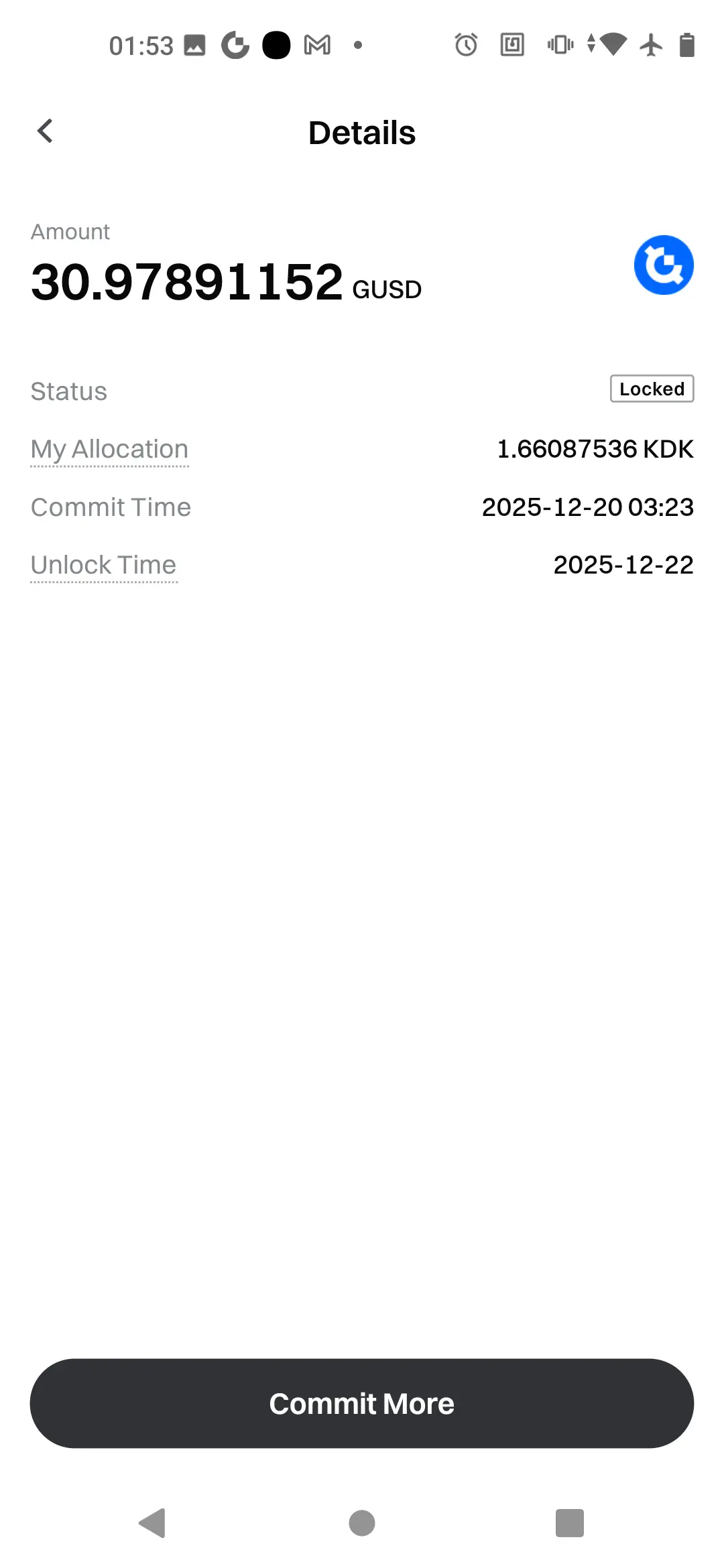Go to the home screen

(x=362, y=1523)
